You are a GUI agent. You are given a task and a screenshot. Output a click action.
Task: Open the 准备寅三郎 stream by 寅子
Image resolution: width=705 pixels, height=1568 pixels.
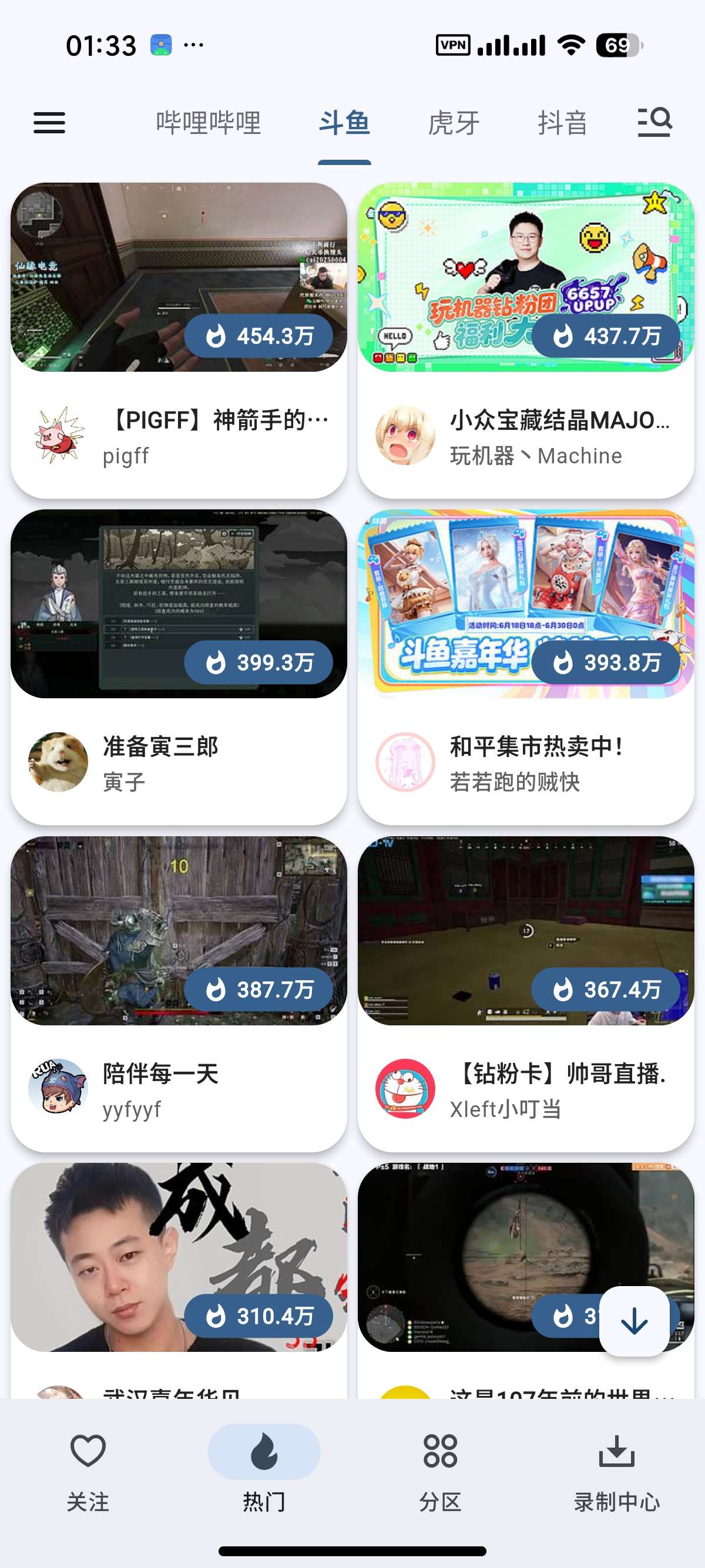(x=179, y=667)
